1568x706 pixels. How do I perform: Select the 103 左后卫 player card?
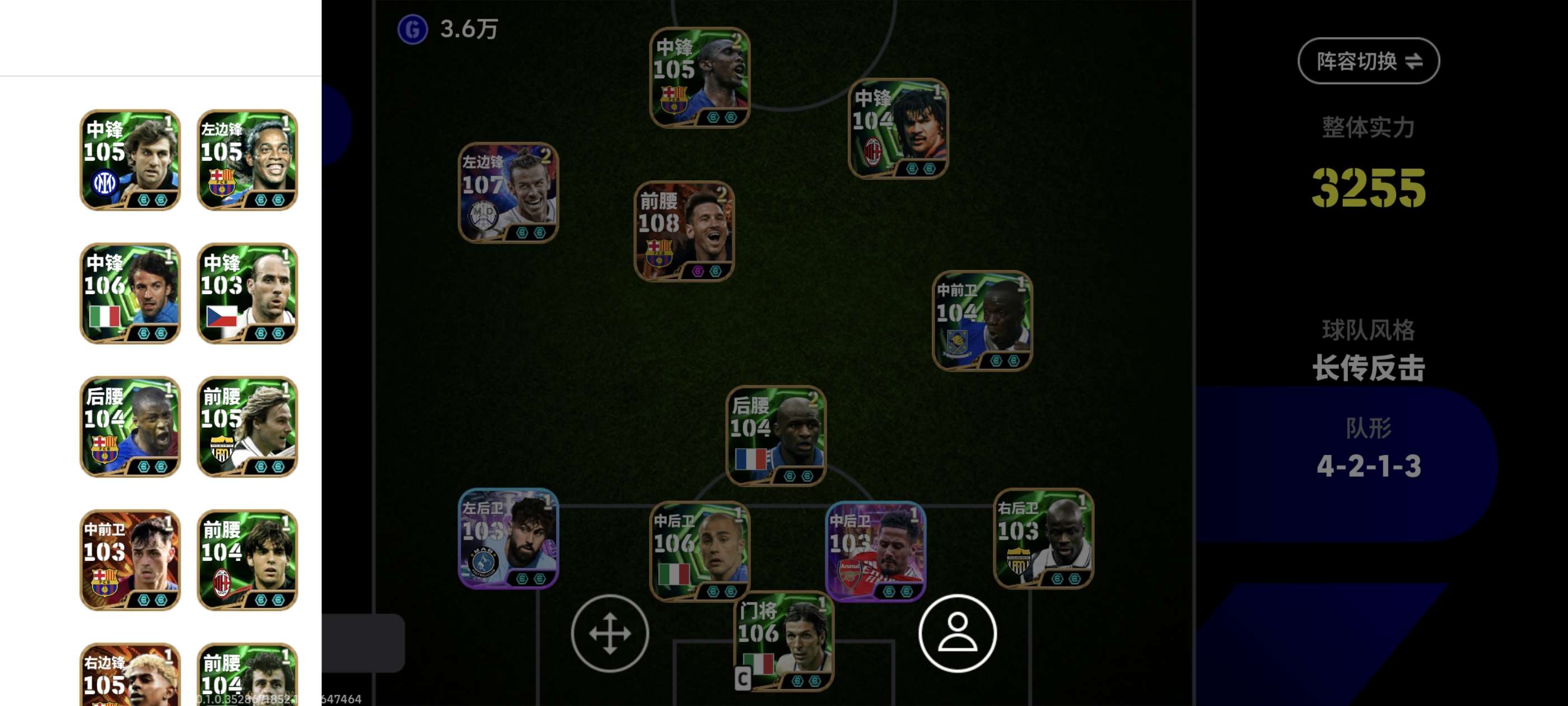click(508, 538)
